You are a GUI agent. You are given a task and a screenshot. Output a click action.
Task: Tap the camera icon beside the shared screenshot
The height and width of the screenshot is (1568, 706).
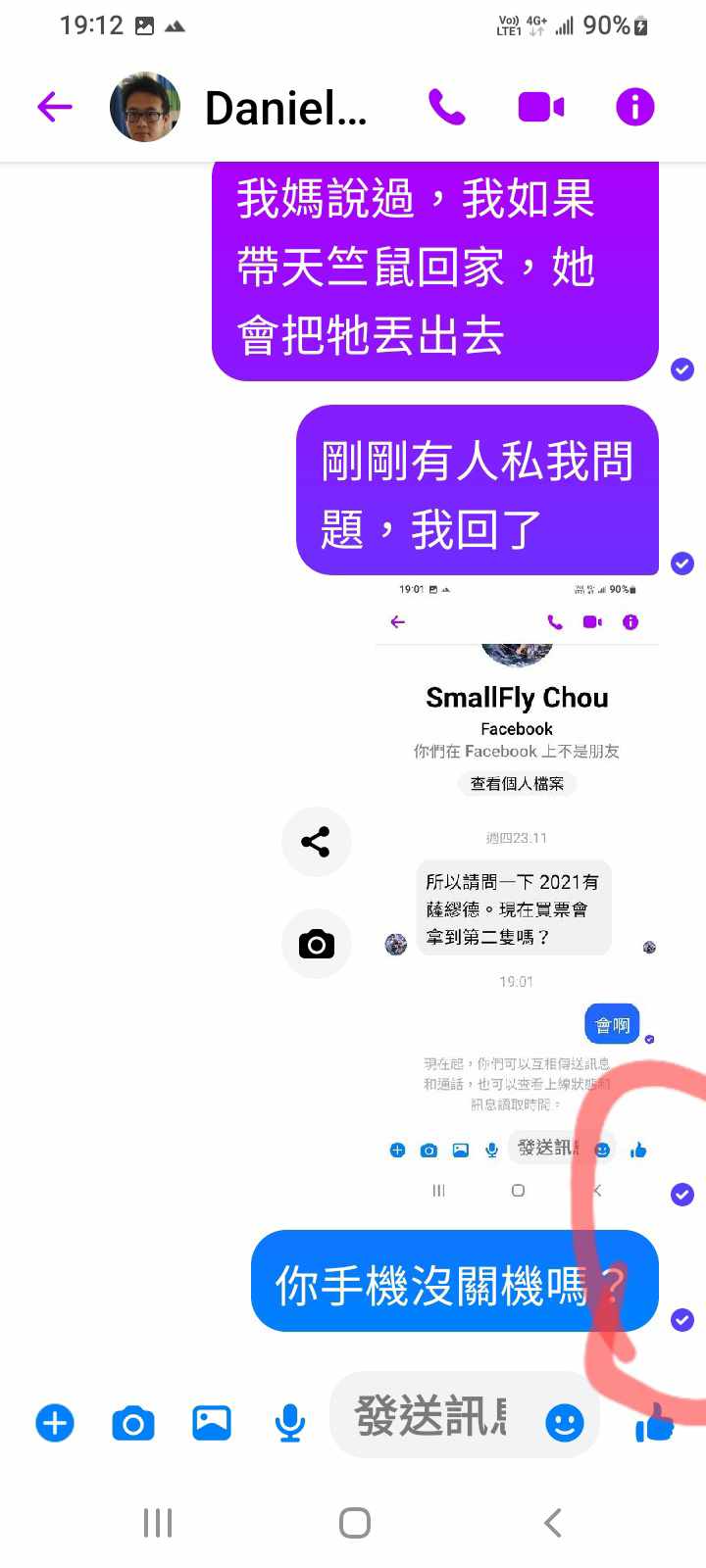316,944
